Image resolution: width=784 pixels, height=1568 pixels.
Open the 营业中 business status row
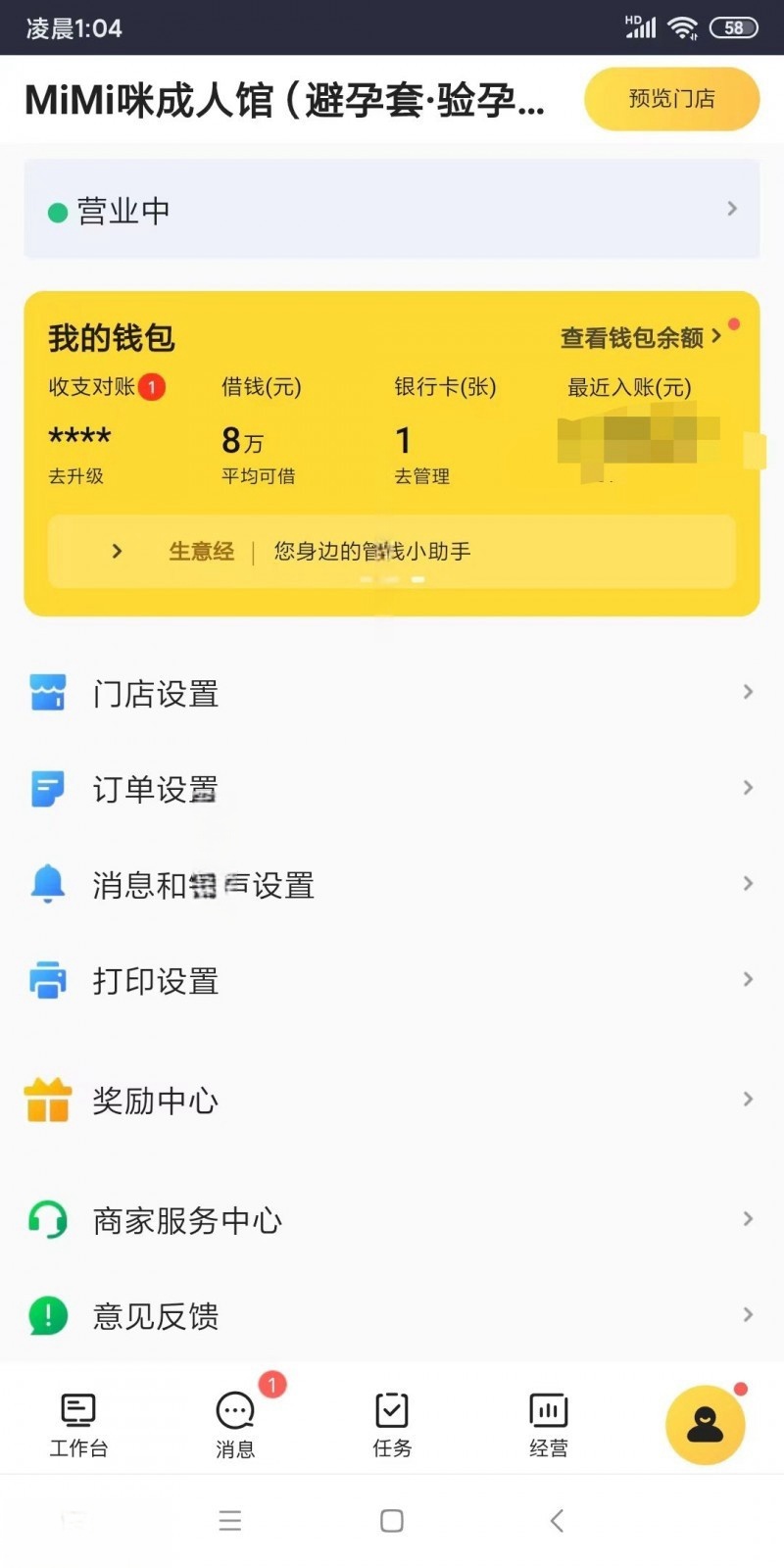pyautogui.click(x=392, y=210)
